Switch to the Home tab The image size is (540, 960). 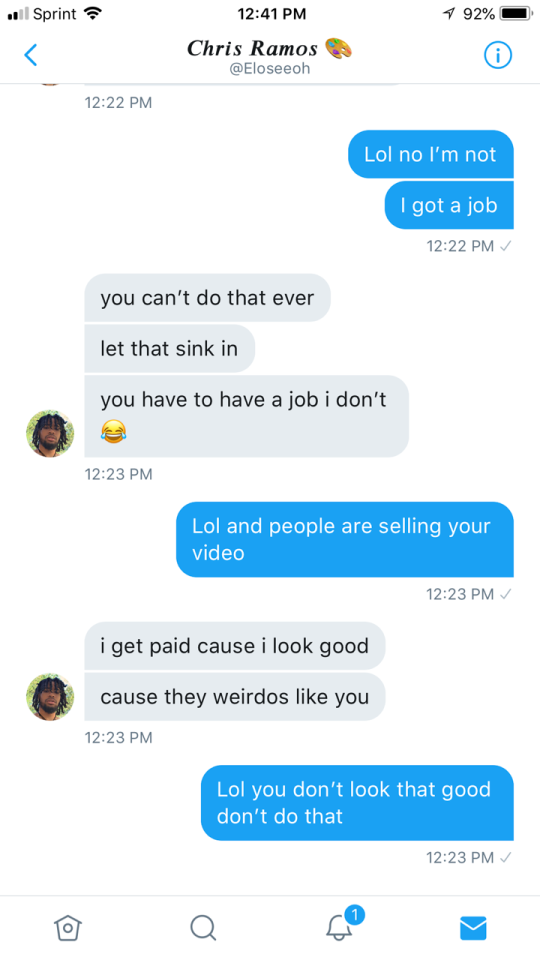[67, 928]
